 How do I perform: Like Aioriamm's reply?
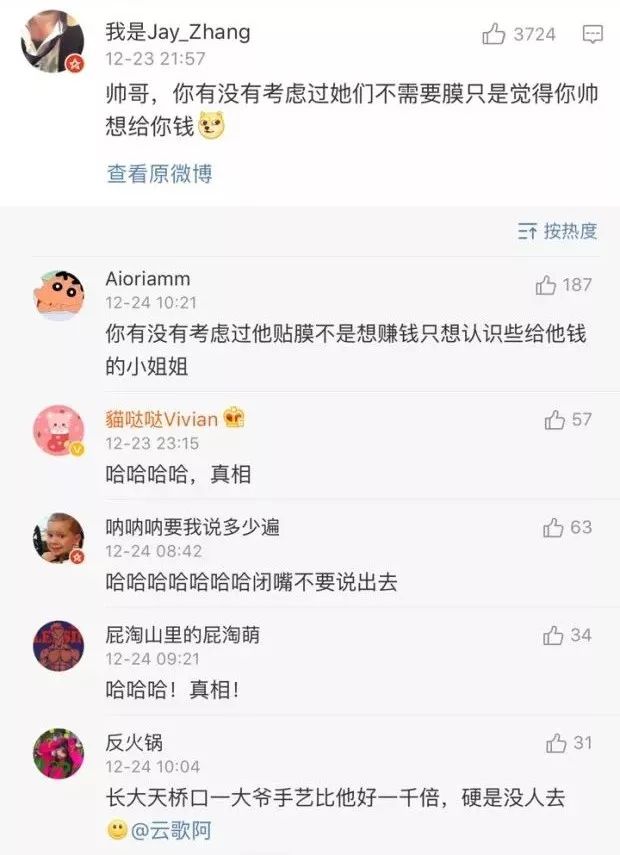click(x=546, y=285)
